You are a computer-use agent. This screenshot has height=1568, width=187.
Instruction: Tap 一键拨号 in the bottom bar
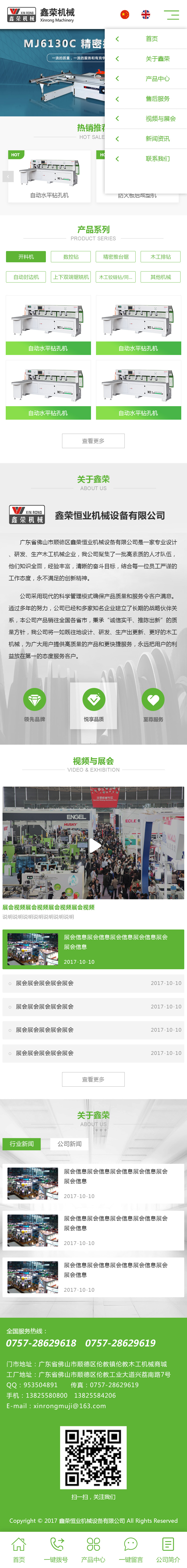coord(56,1549)
